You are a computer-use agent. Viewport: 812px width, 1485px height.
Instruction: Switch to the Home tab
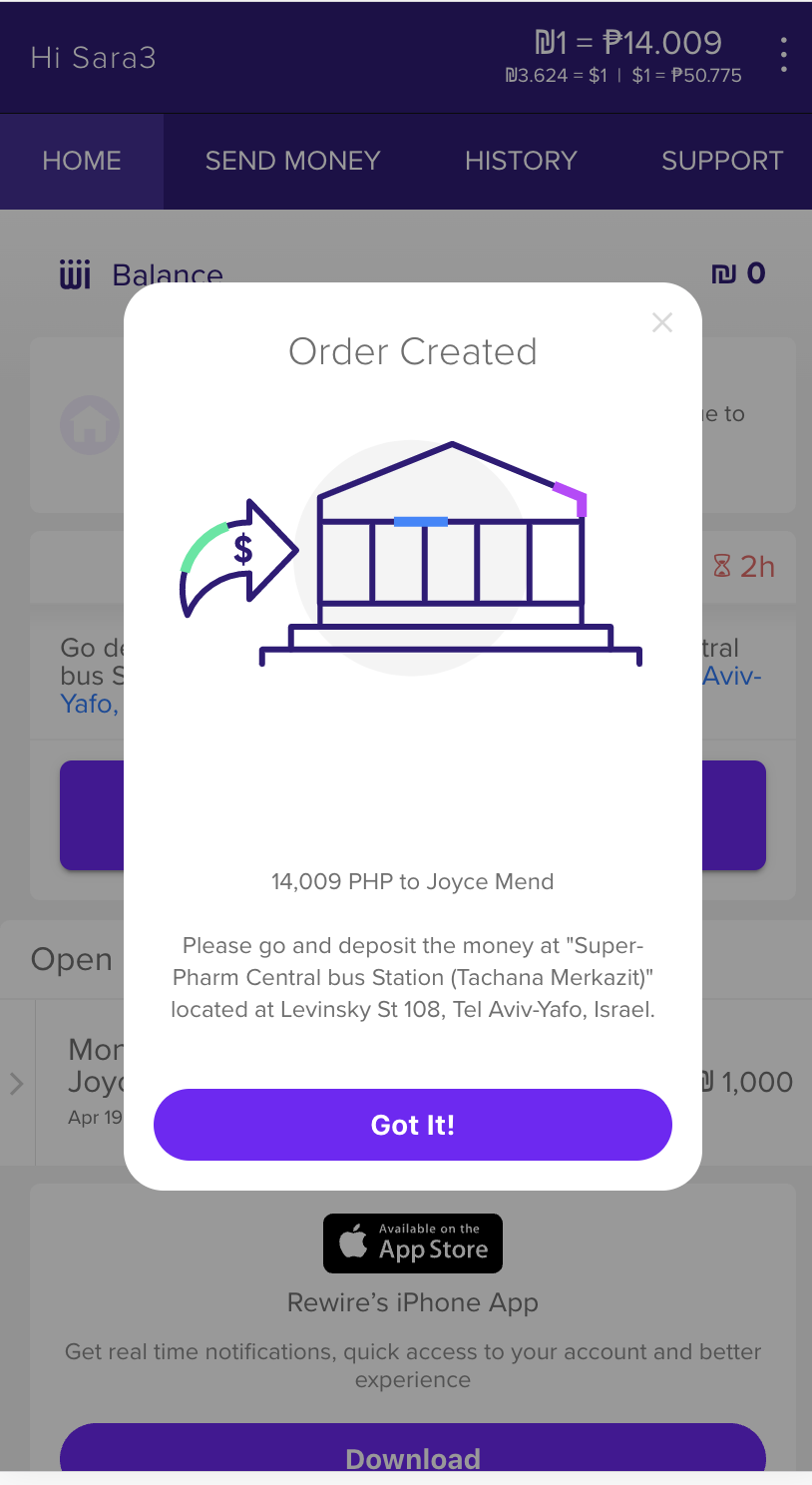82,161
